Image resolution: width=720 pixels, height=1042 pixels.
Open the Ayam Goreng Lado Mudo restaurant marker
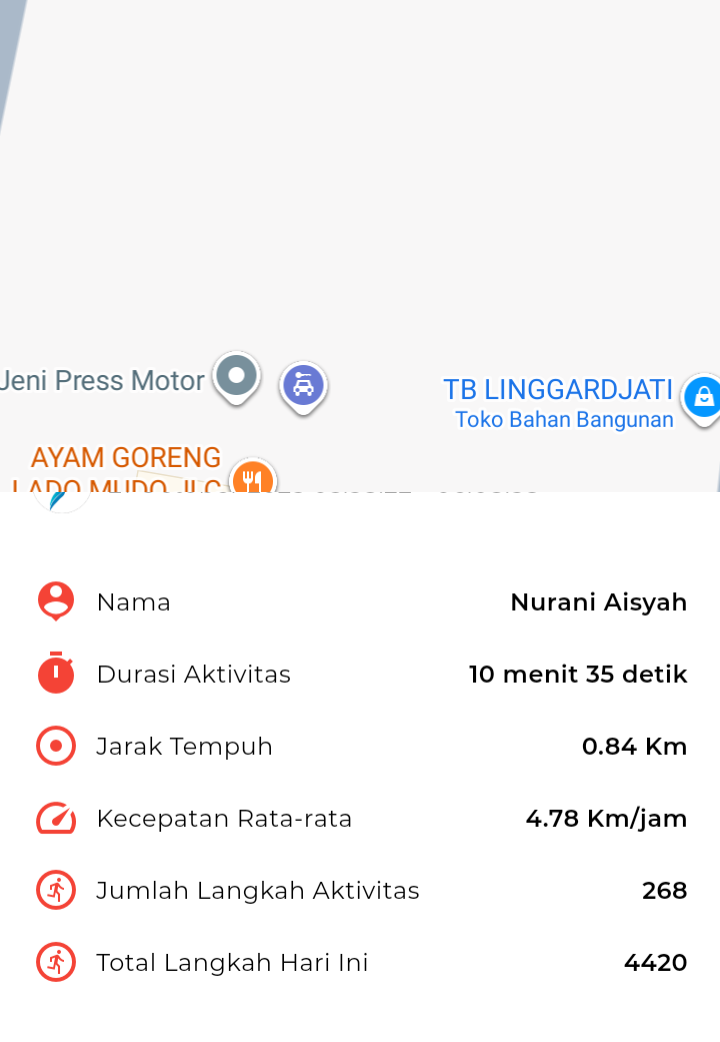pos(252,479)
